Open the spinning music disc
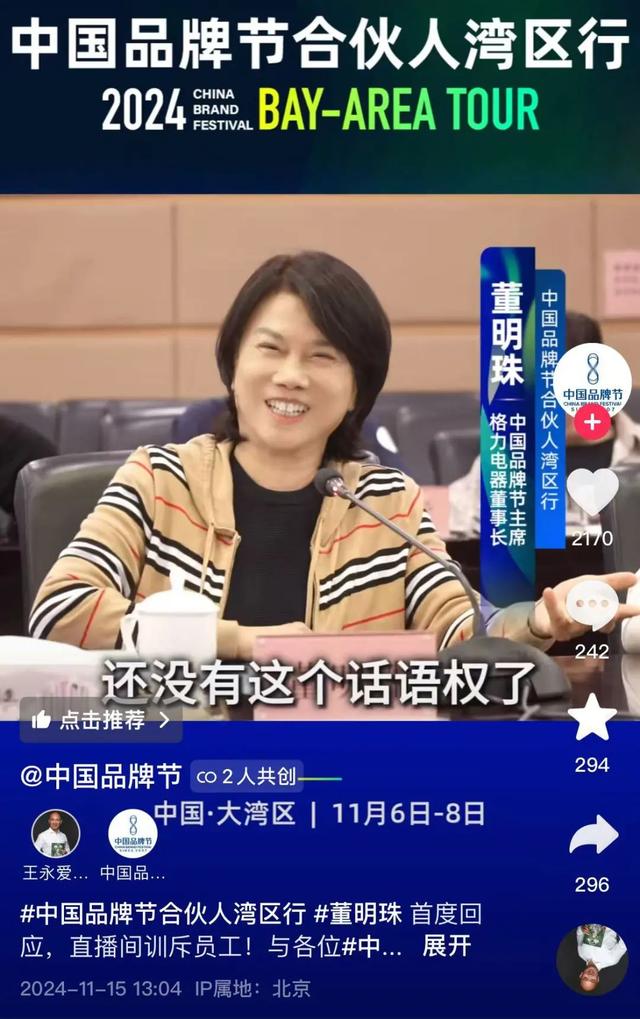The width and height of the screenshot is (640, 1019). (x=592, y=959)
